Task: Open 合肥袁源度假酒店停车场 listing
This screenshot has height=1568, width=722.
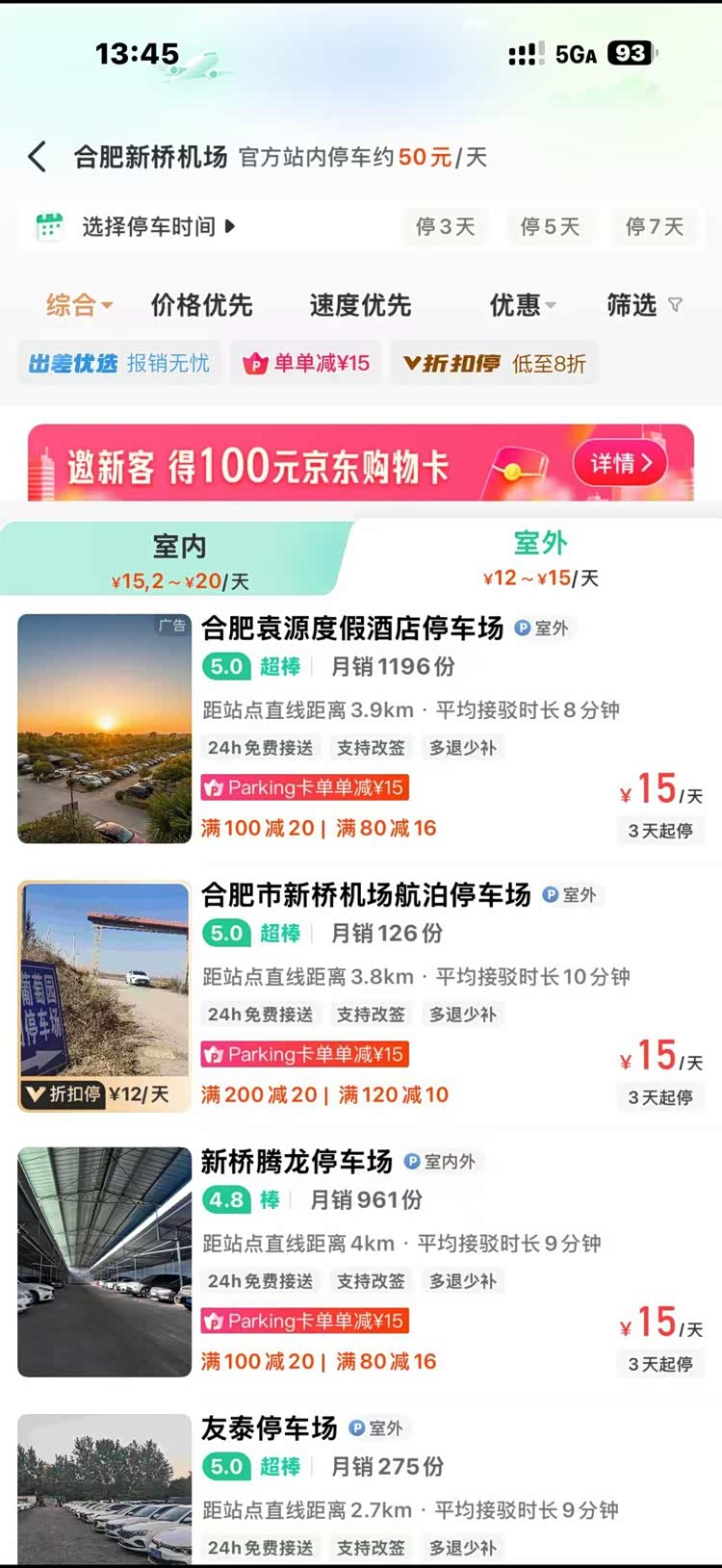Action: tap(352, 629)
